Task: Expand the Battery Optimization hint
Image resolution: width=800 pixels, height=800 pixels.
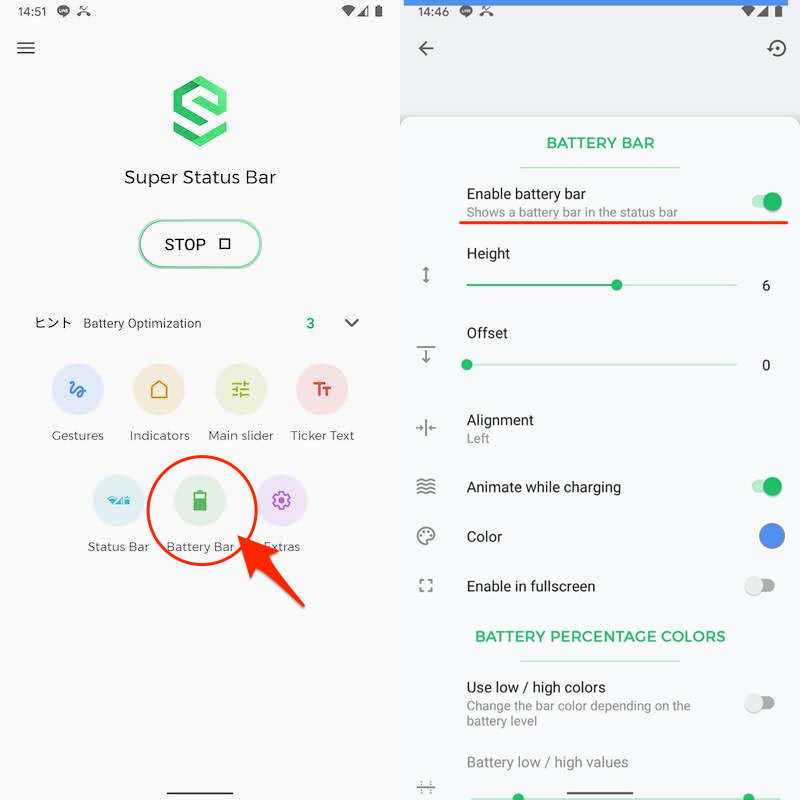Action: tap(351, 323)
